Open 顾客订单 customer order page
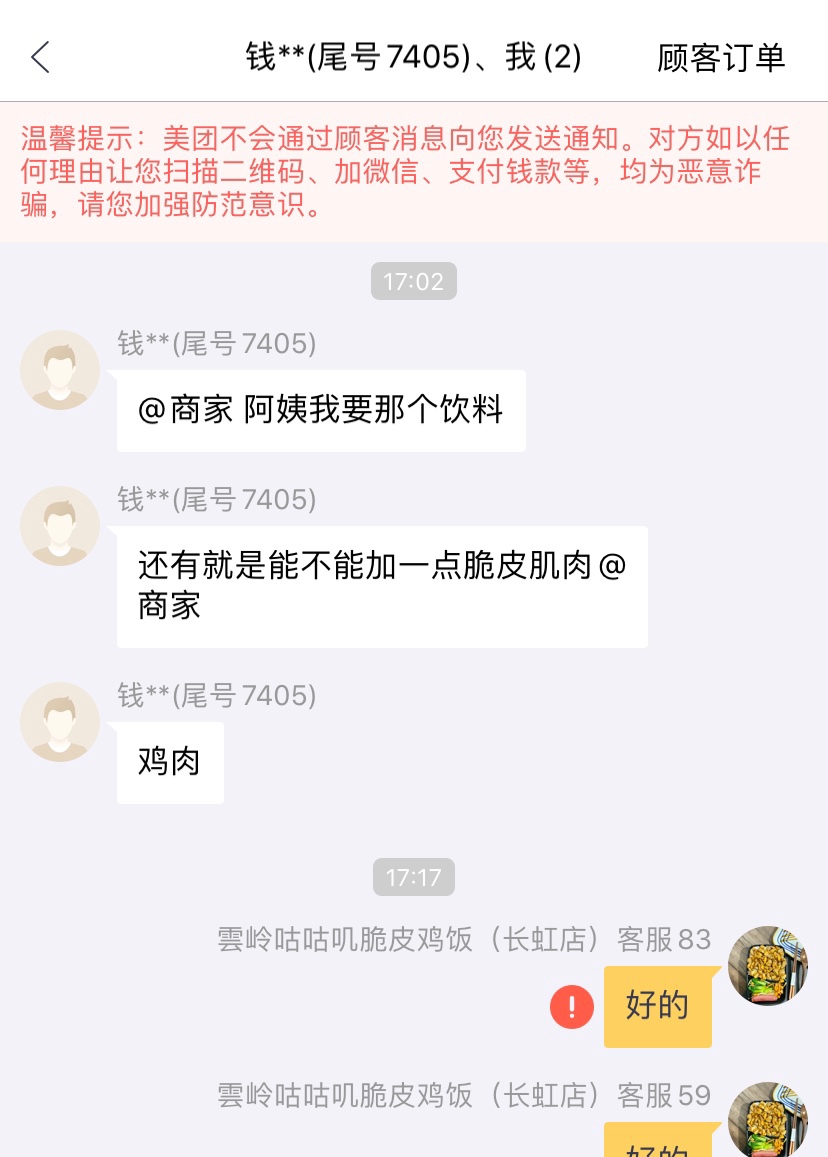 point(721,58)
